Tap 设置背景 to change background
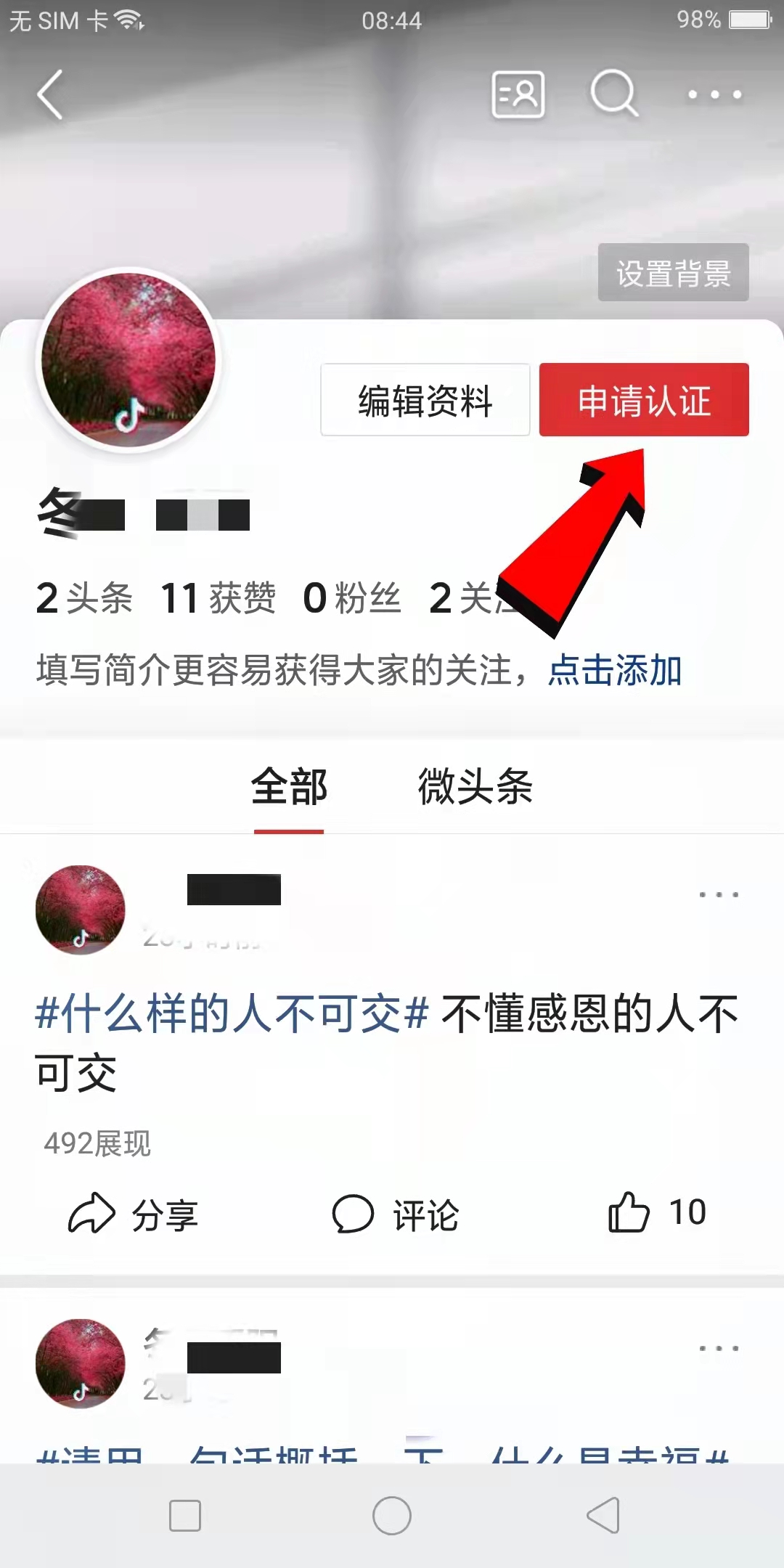This screenshot has width=784, height=1568. pos(673,273)
